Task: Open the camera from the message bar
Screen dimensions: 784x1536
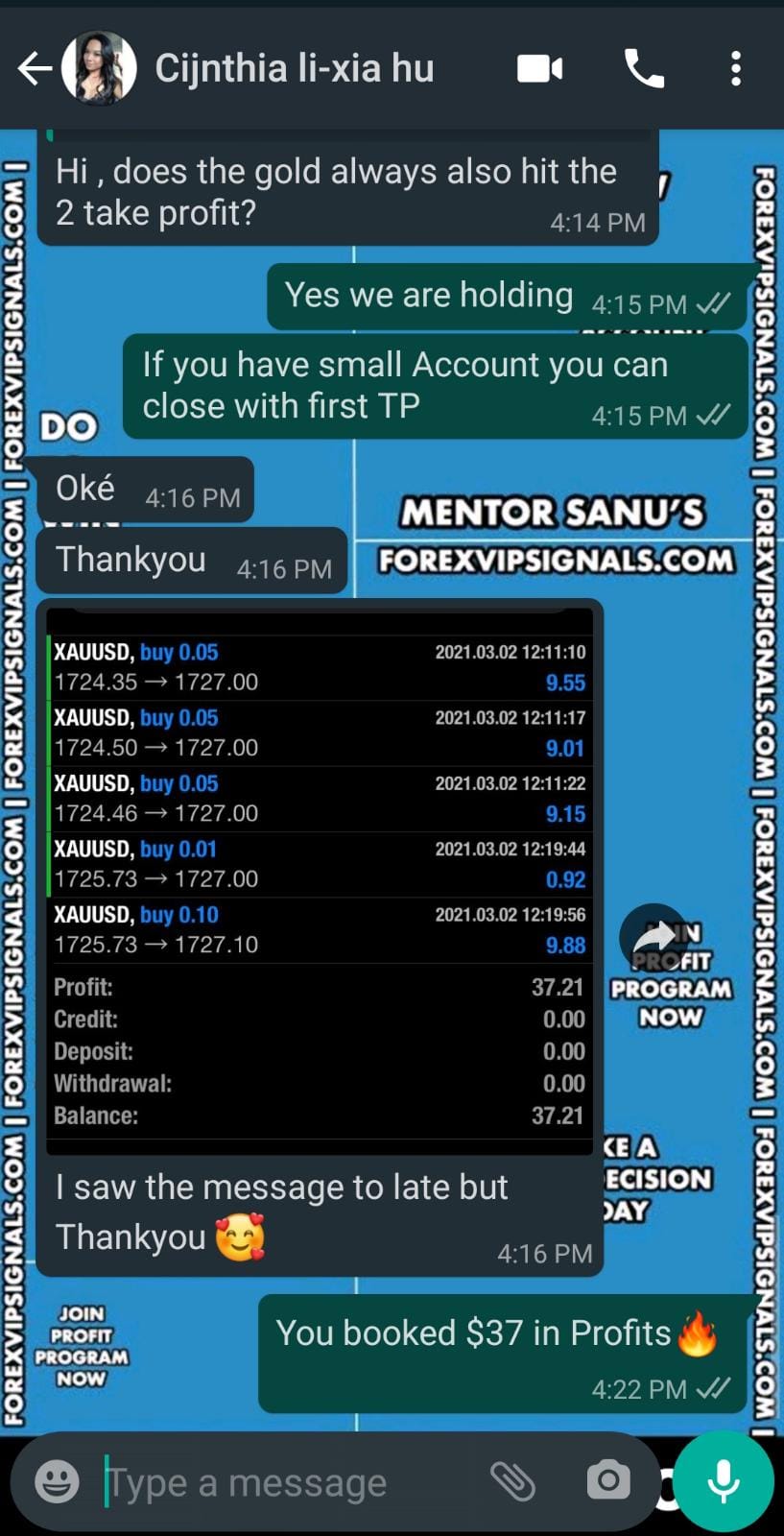Action: coord(607,1481)
